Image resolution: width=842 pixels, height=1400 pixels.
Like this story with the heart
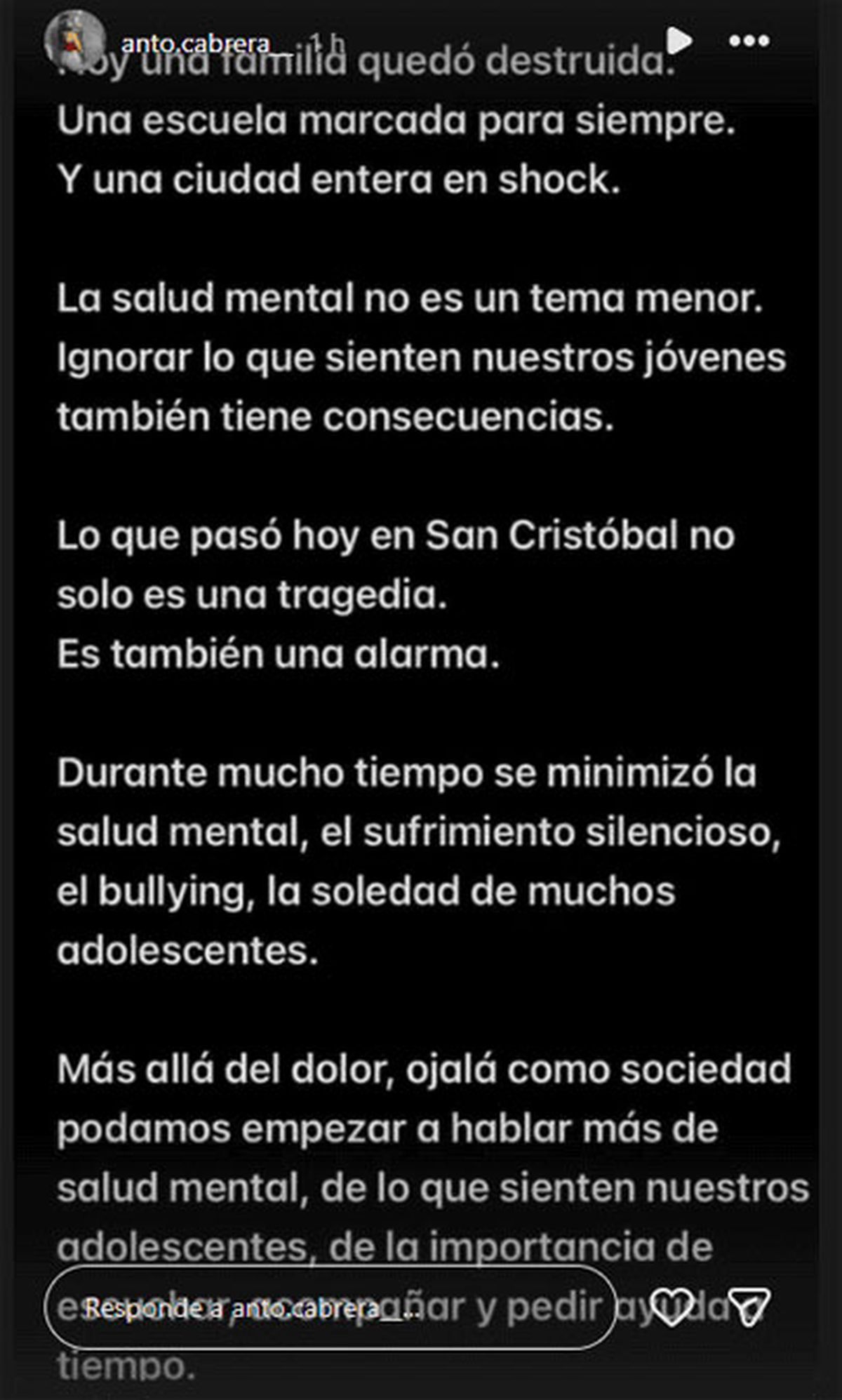coord(671,1307)
